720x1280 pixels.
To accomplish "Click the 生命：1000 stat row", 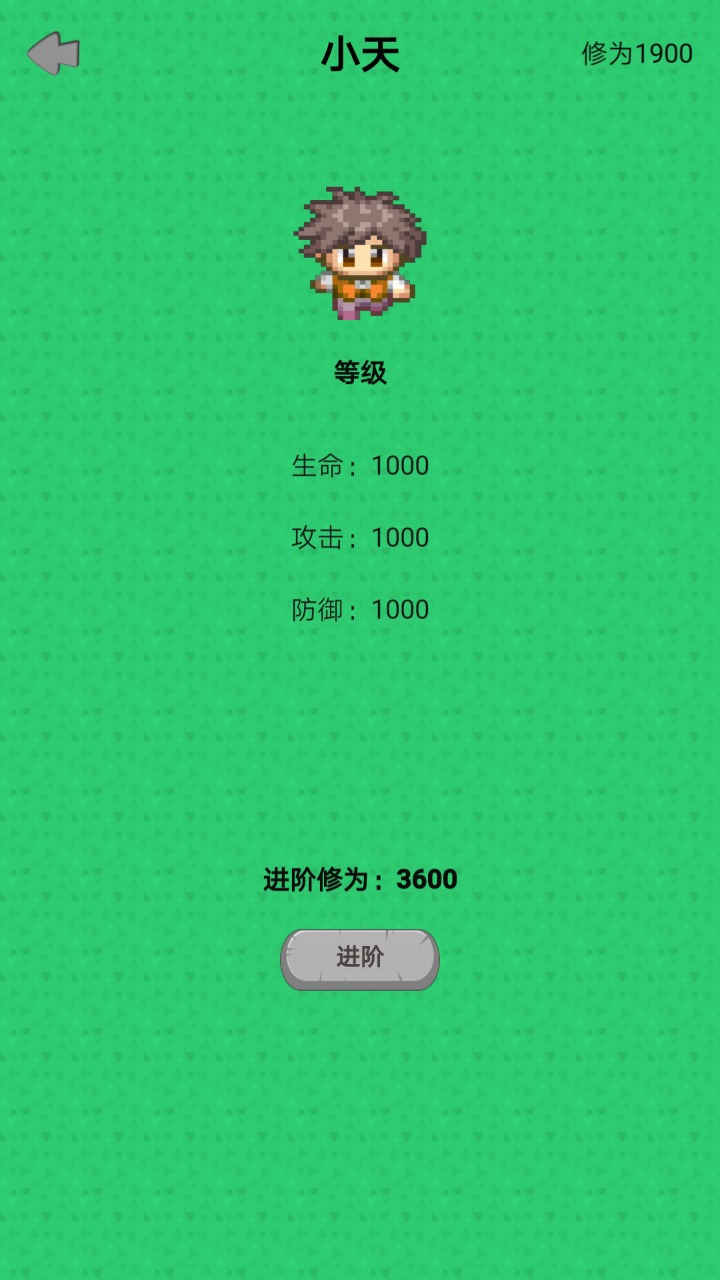I will click(359, 466).
